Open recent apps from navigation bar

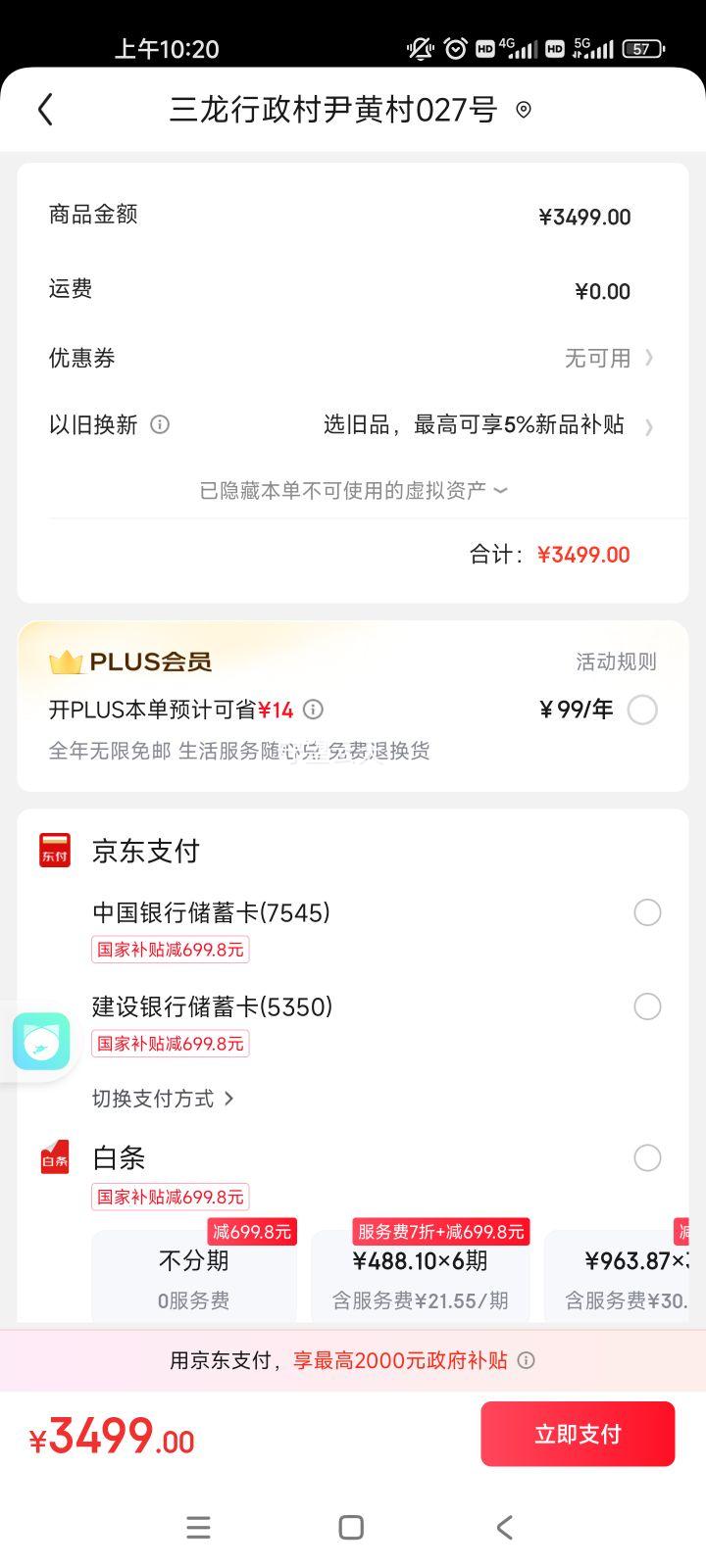(x=198, y=1527)
